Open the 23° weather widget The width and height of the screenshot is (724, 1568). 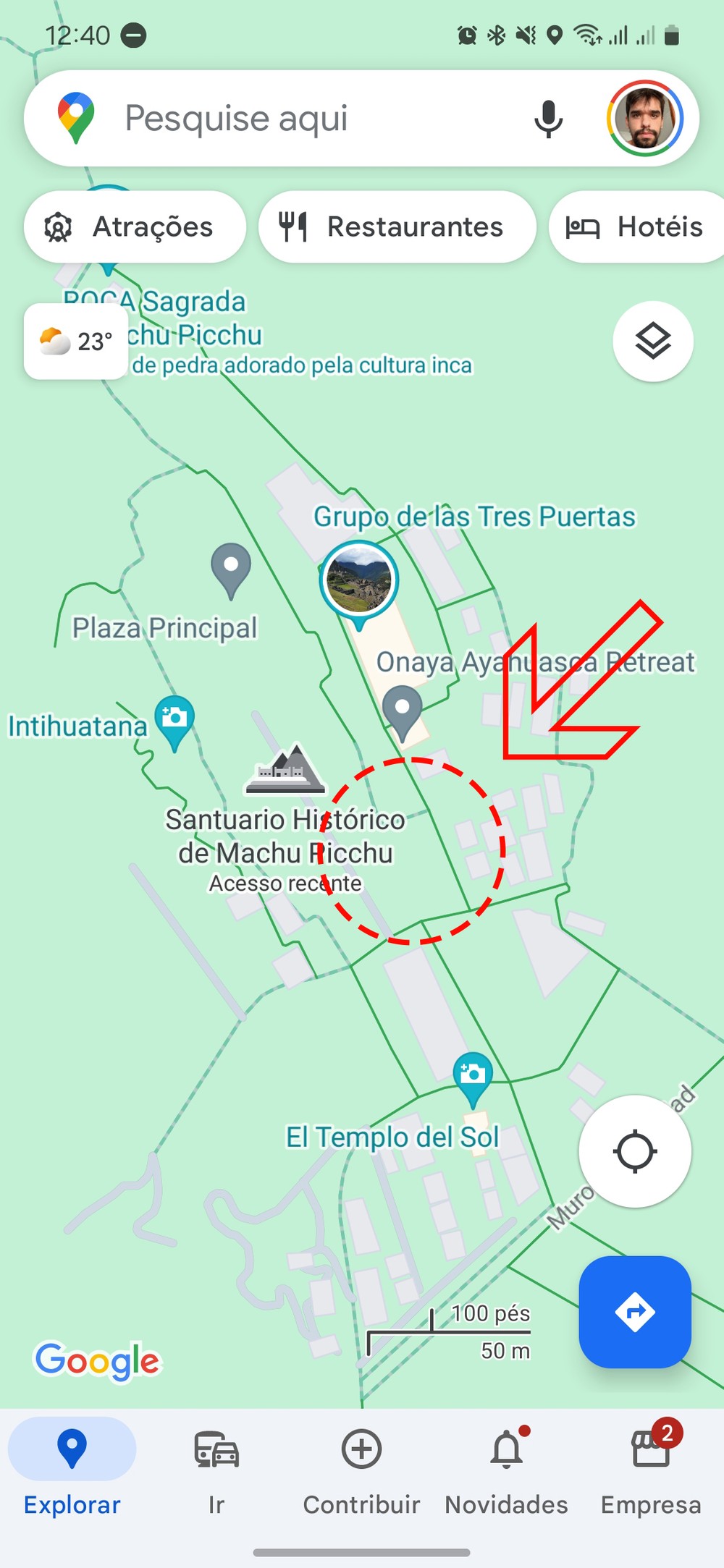pyautogui.click(x=76, y=342)
